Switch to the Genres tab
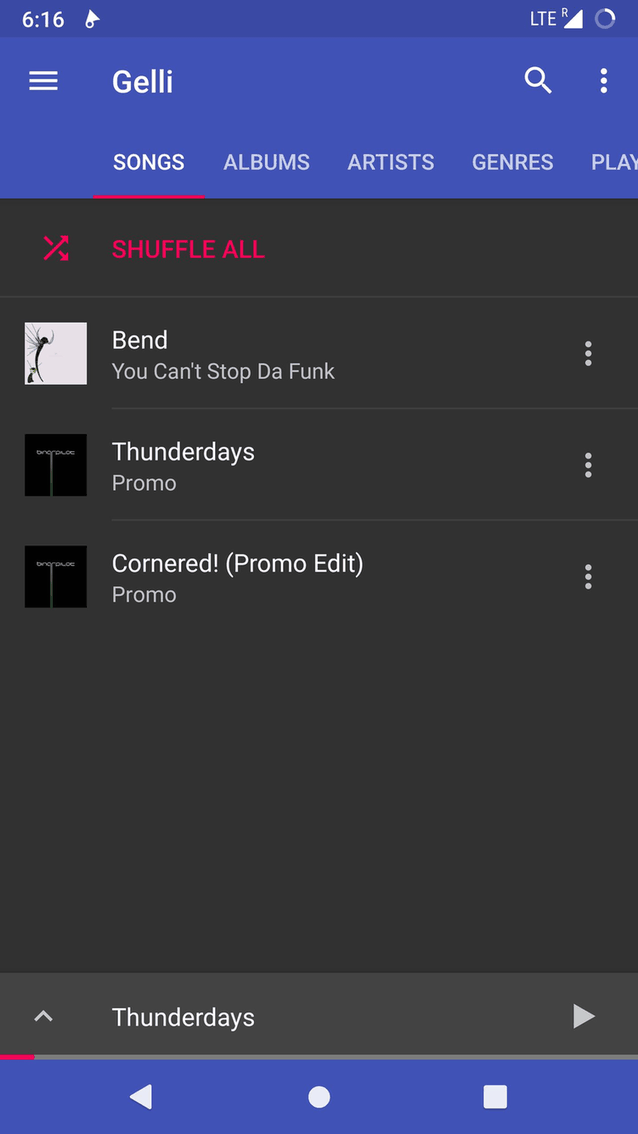 (x=512, y=162)
